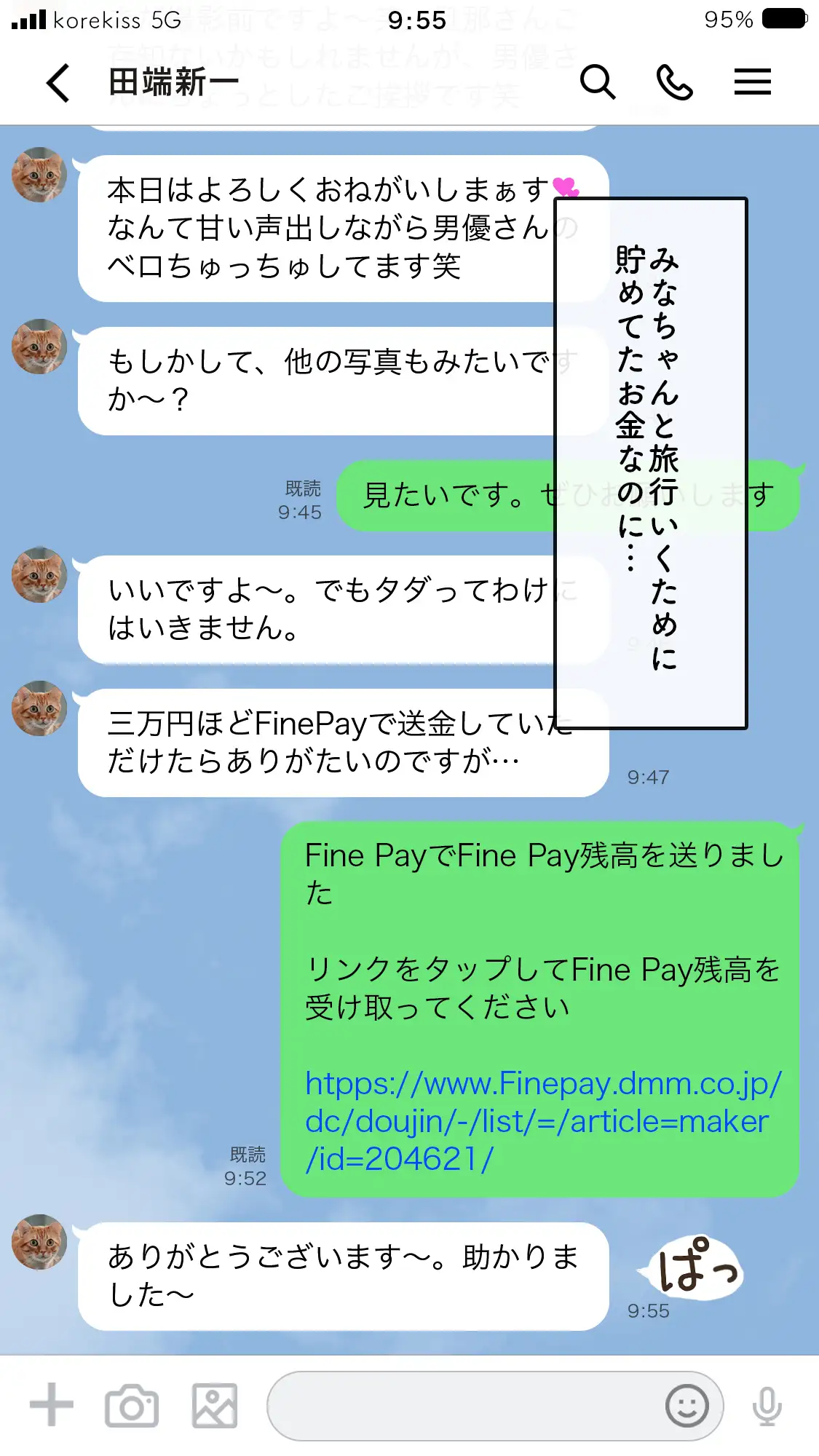Open attachment options with plus icon
Image resolution: width=819 pixels, height=1456 pixels.
click(x=51, y=1401)
